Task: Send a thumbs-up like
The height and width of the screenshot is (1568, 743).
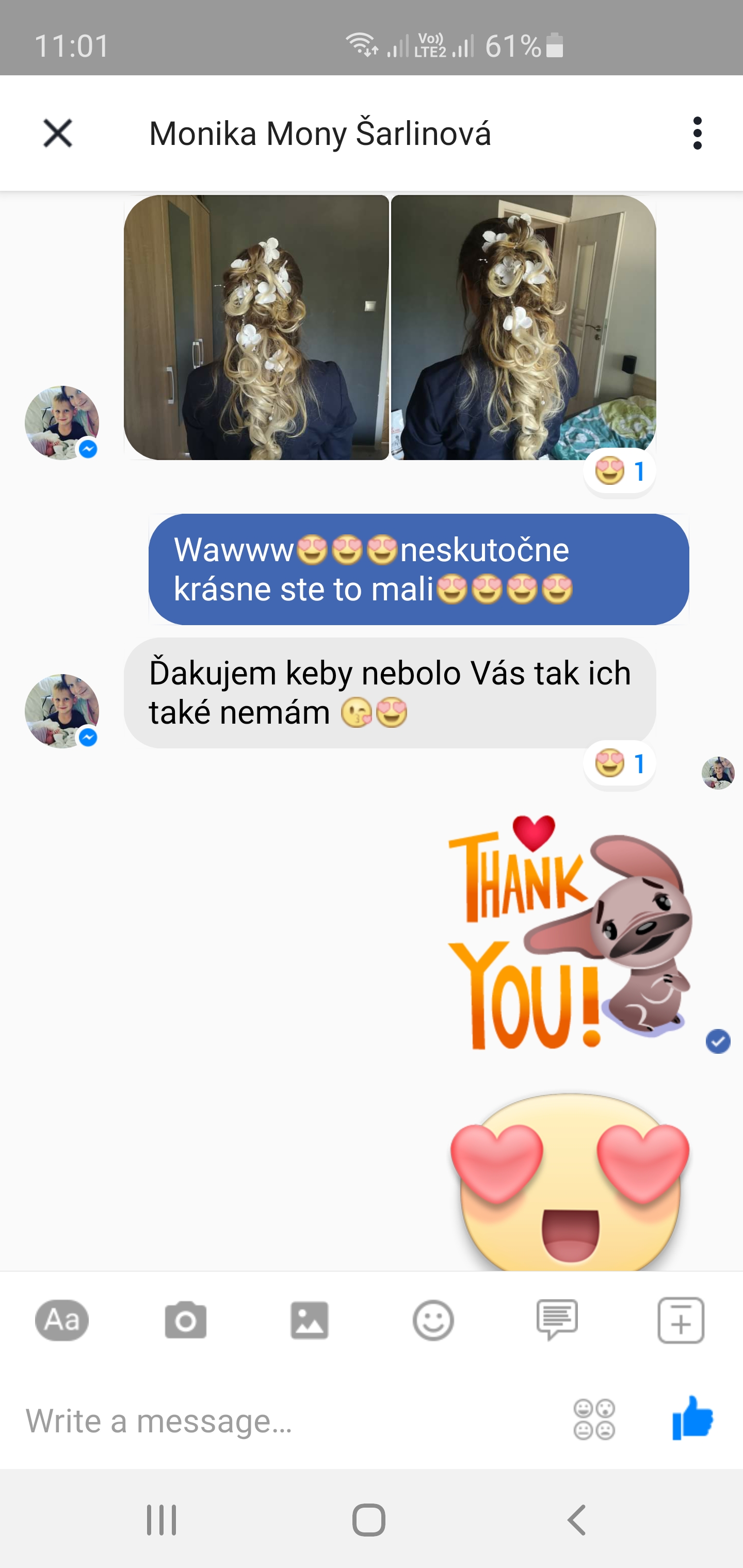Action: tap(692, 1418)
